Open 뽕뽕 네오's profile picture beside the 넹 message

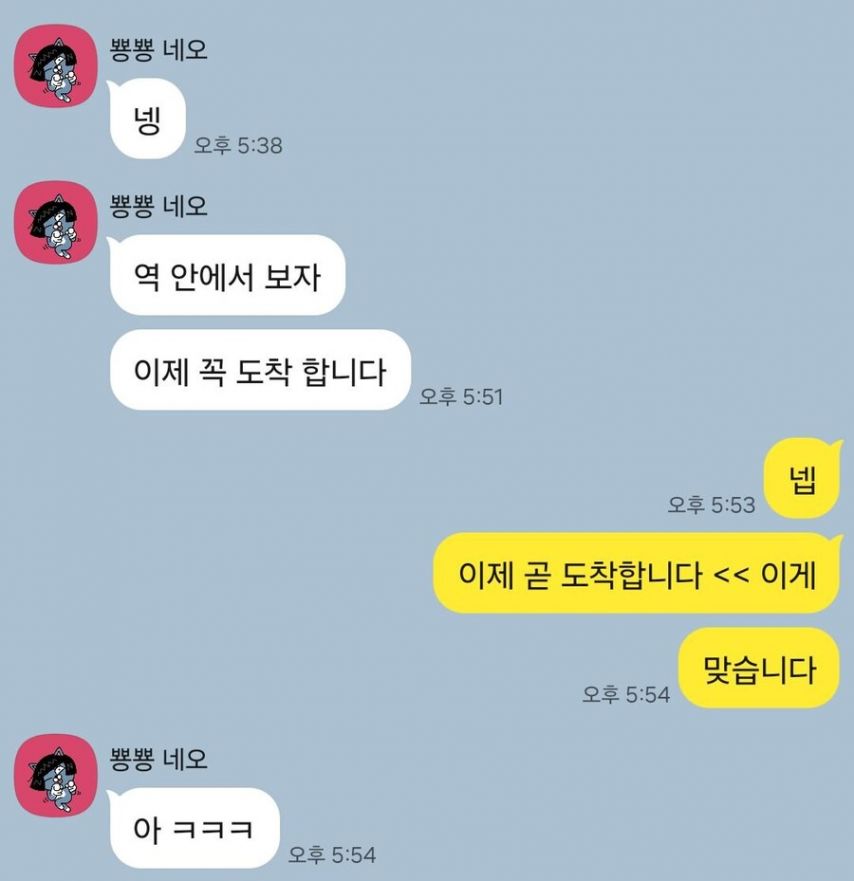54,67
